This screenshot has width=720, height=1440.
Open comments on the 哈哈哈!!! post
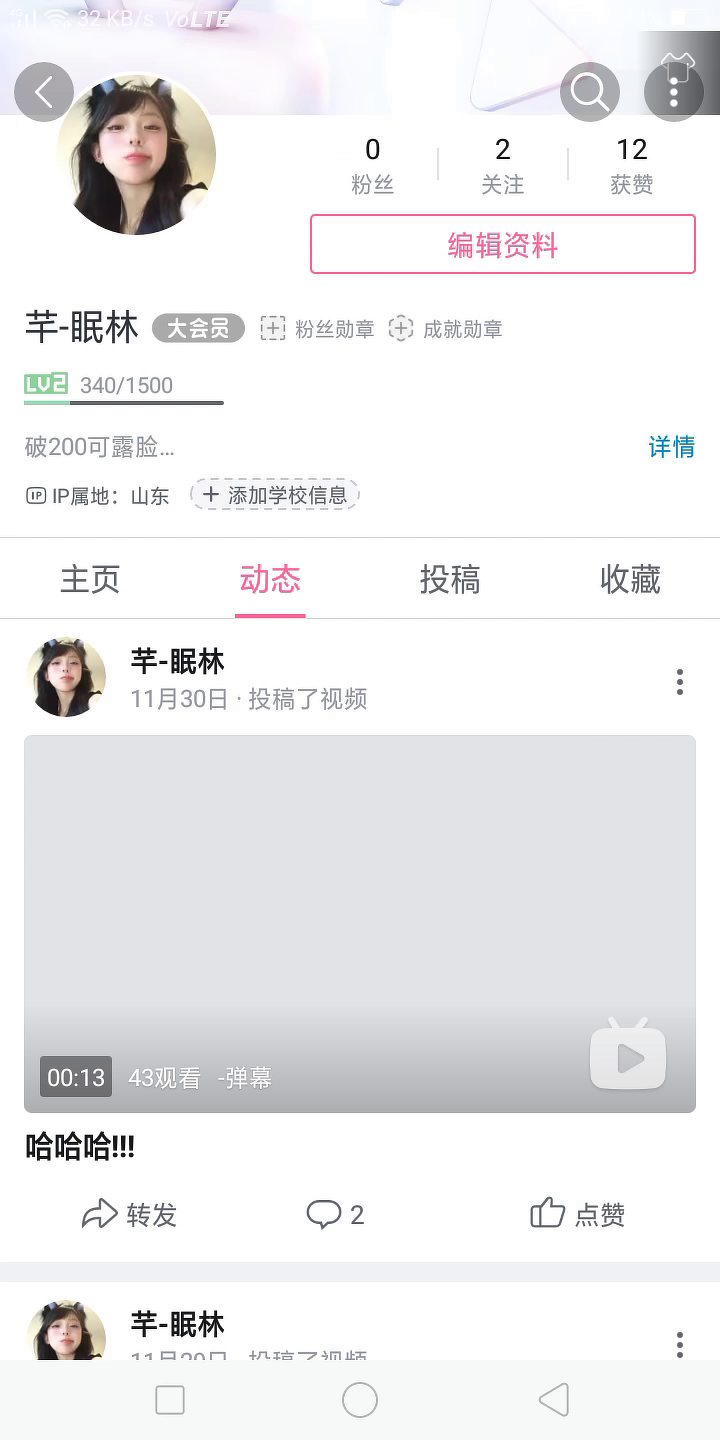[x=336, y=1214]
